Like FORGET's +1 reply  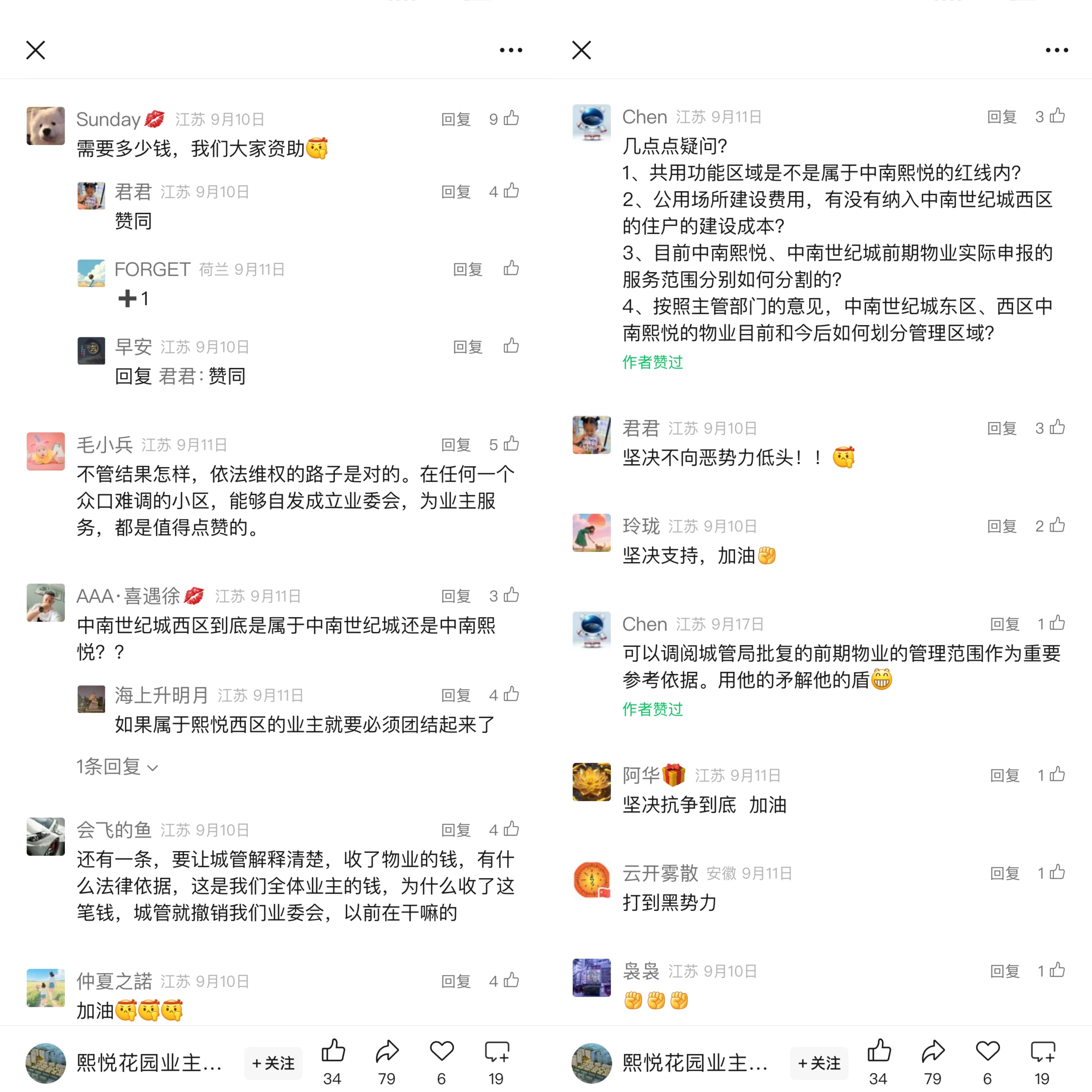(511, 268)
